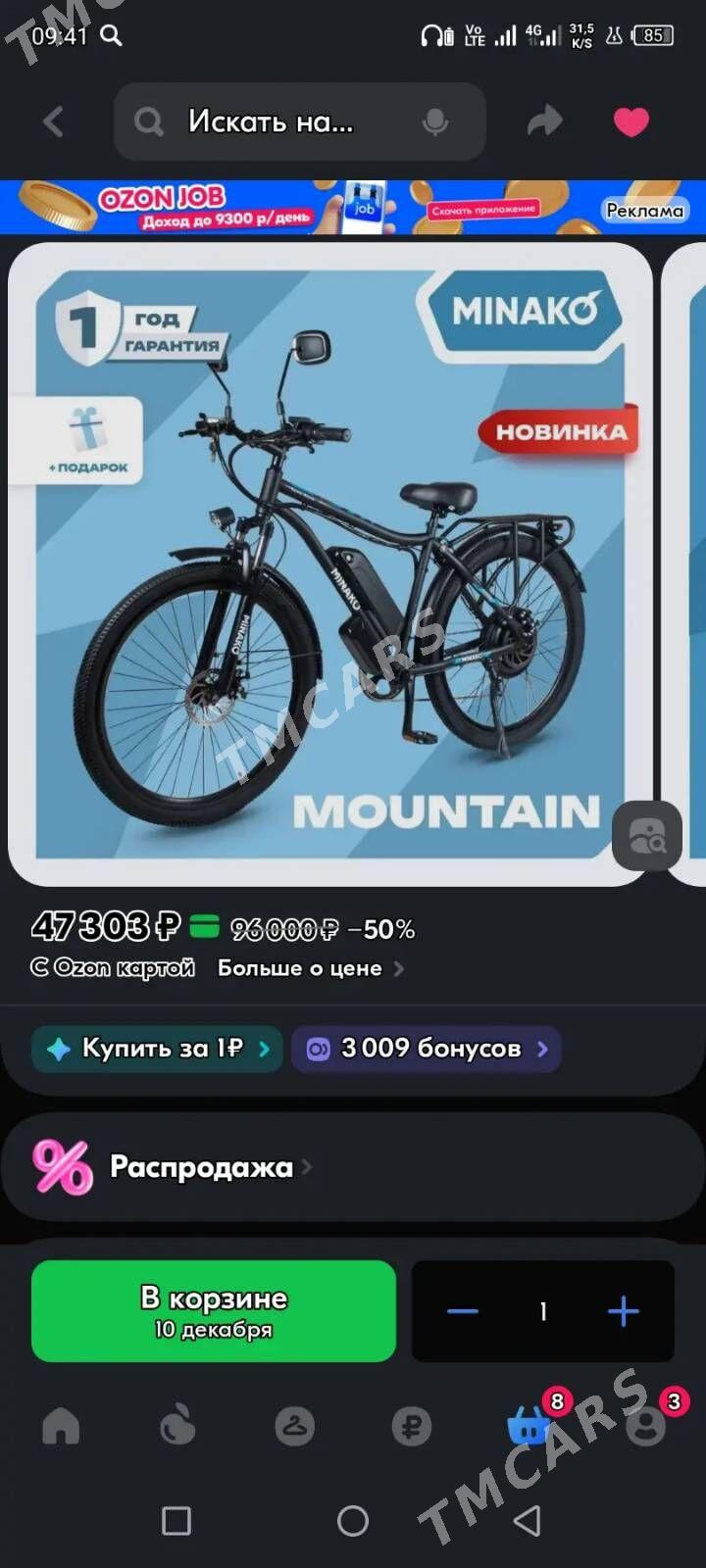Find similar items by image
The image size is (706, 1568).
click(646, 836)
